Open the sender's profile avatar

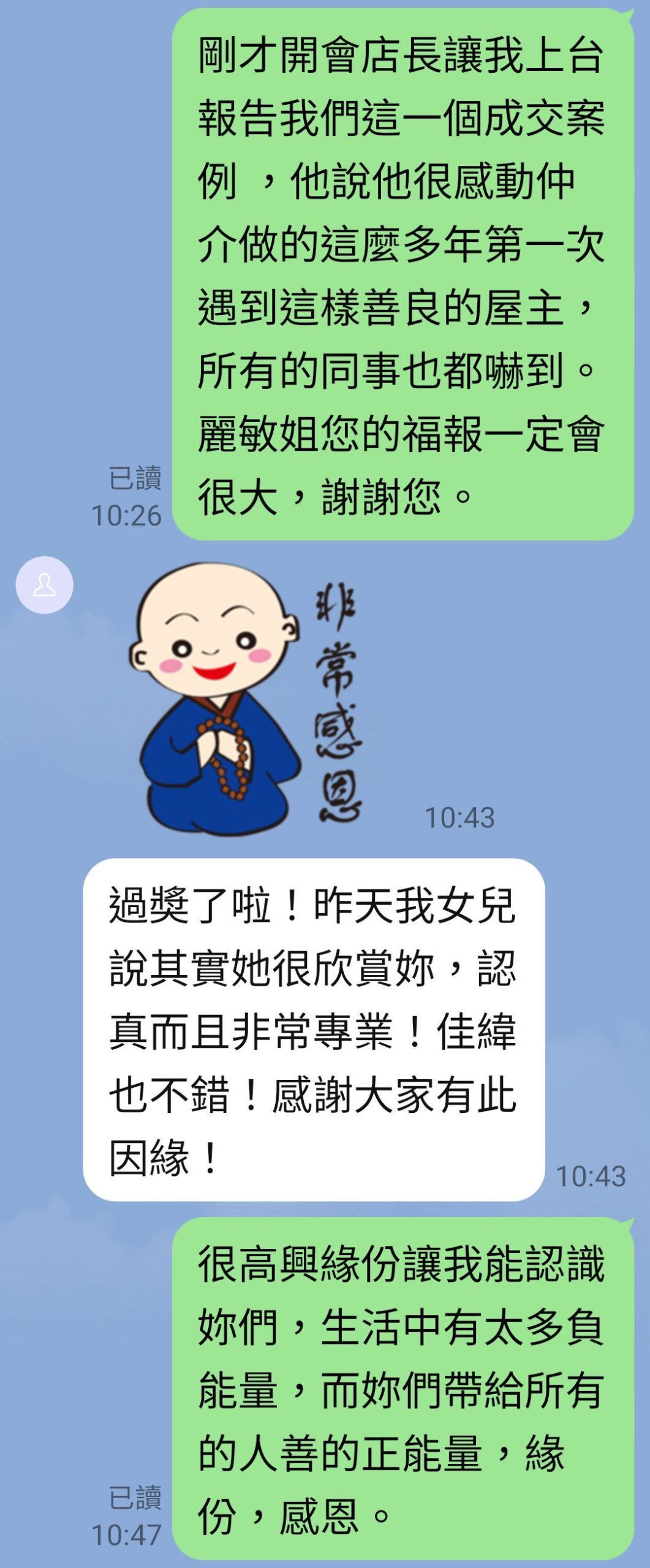pos(44,585)
